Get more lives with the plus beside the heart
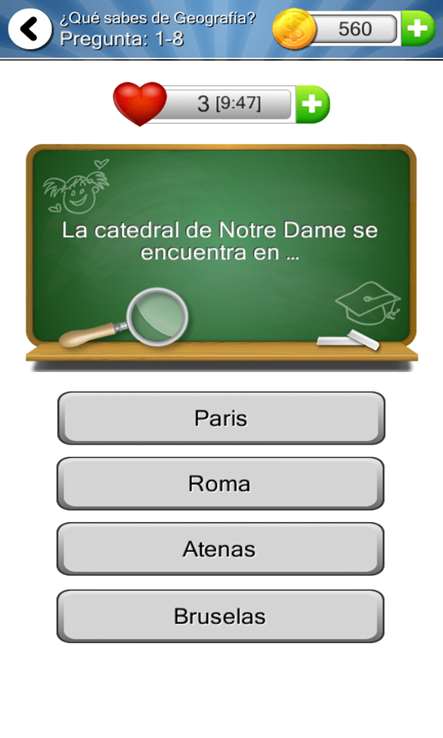The image size is (443, 738). click(x=313, y=104)
